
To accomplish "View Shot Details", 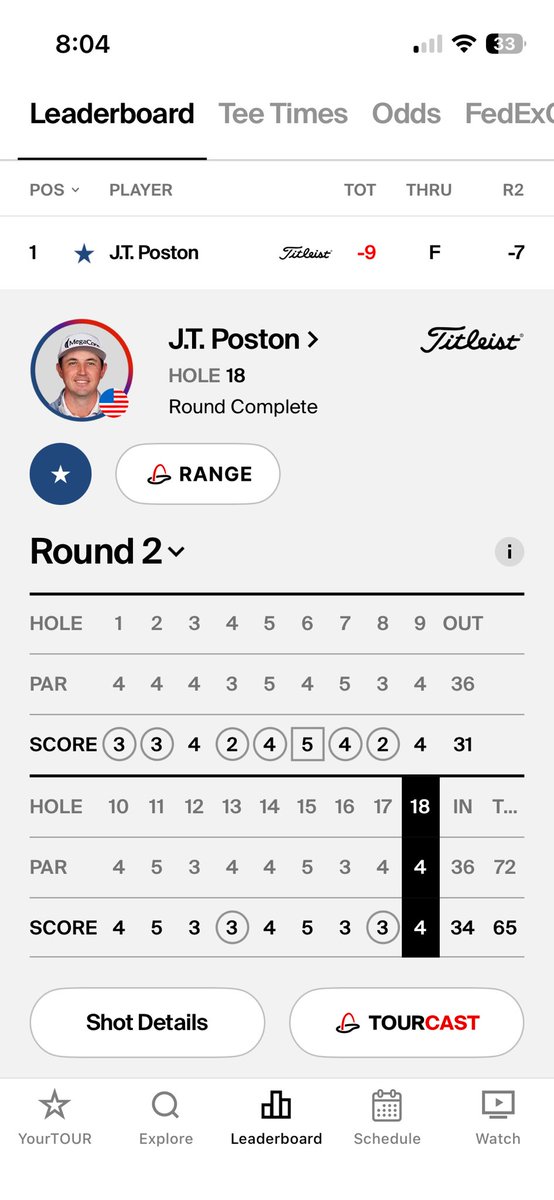I will [147, 1022].
